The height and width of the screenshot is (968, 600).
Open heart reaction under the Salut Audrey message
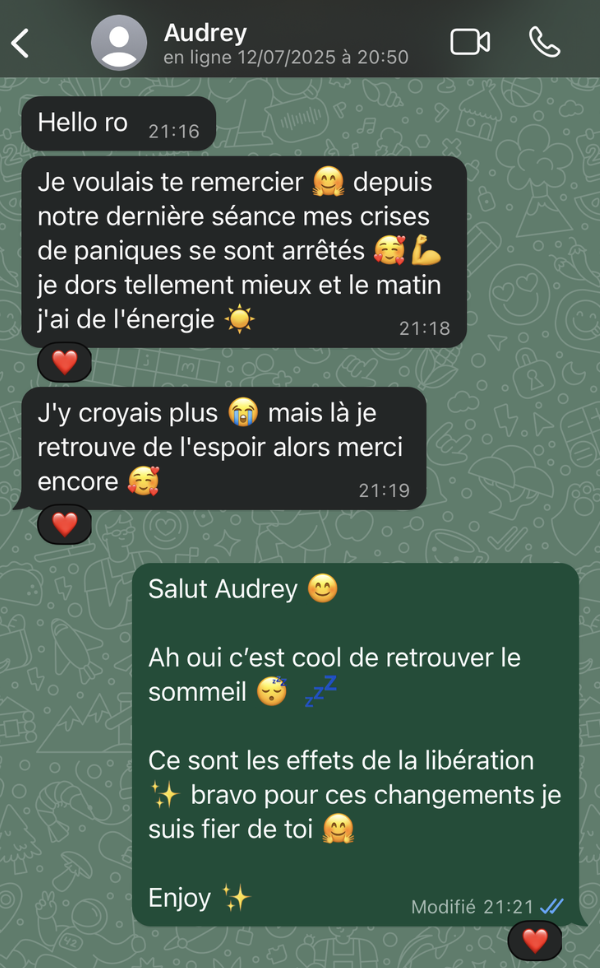tap(535, 940)
